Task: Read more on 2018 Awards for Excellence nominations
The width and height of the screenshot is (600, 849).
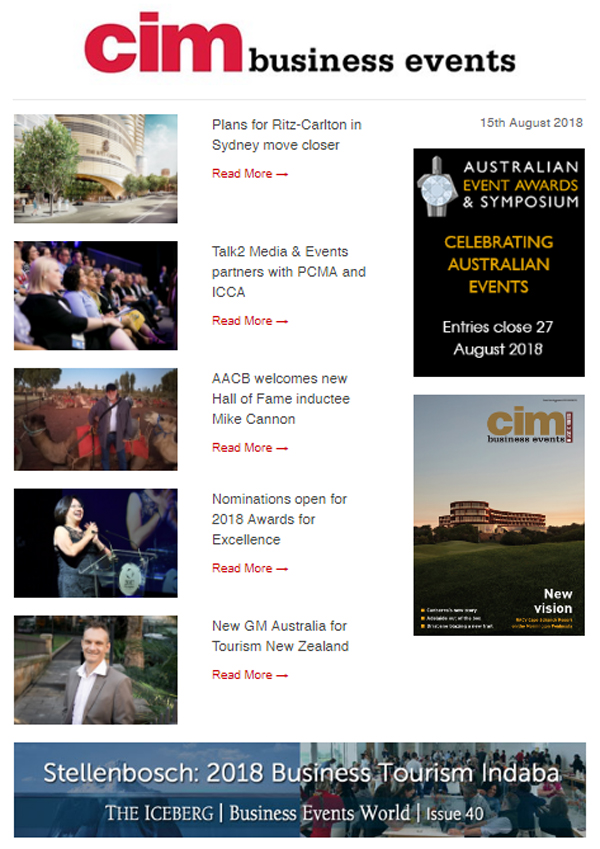Action: 249,568
